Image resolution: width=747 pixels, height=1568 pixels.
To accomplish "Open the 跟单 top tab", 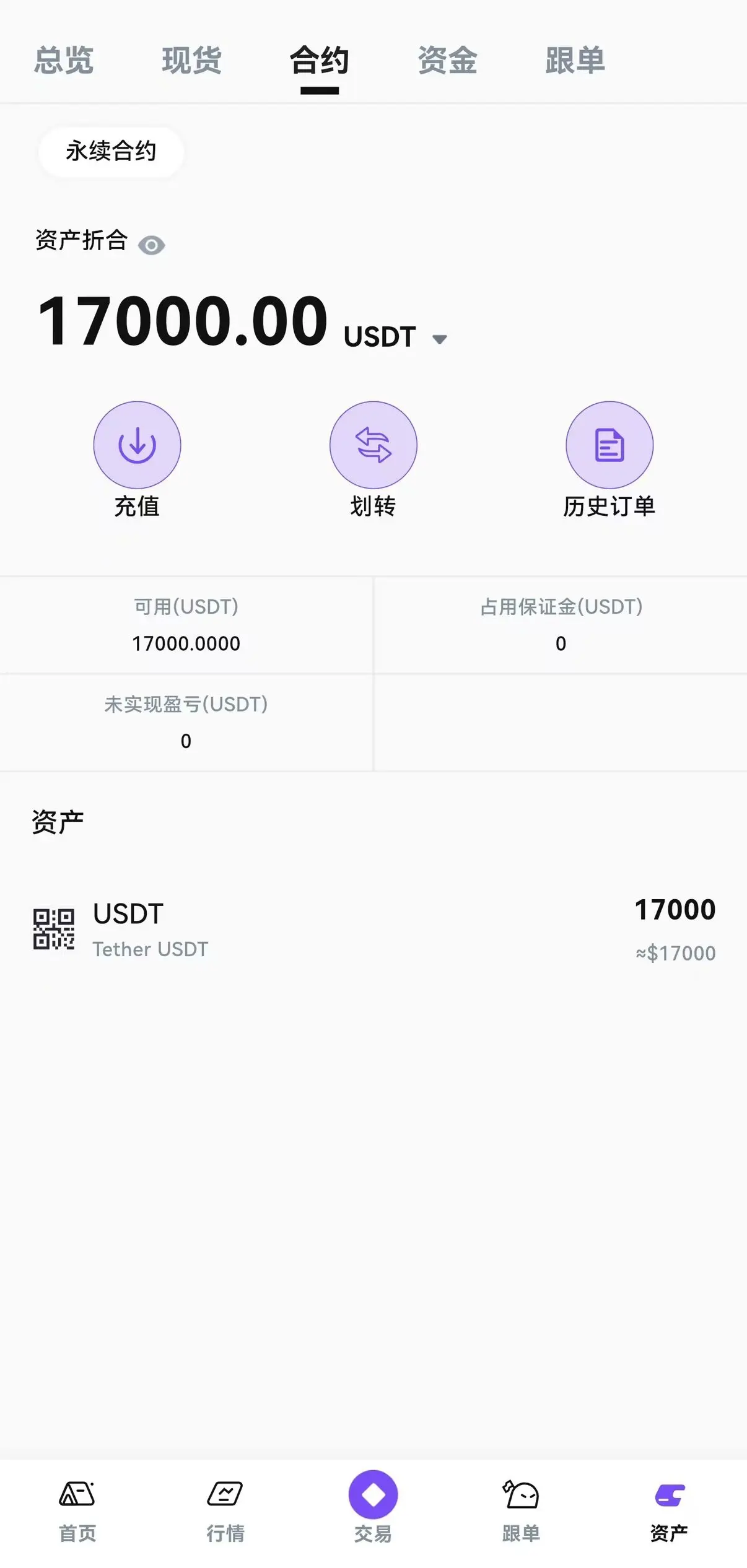I will coord(575,61).
